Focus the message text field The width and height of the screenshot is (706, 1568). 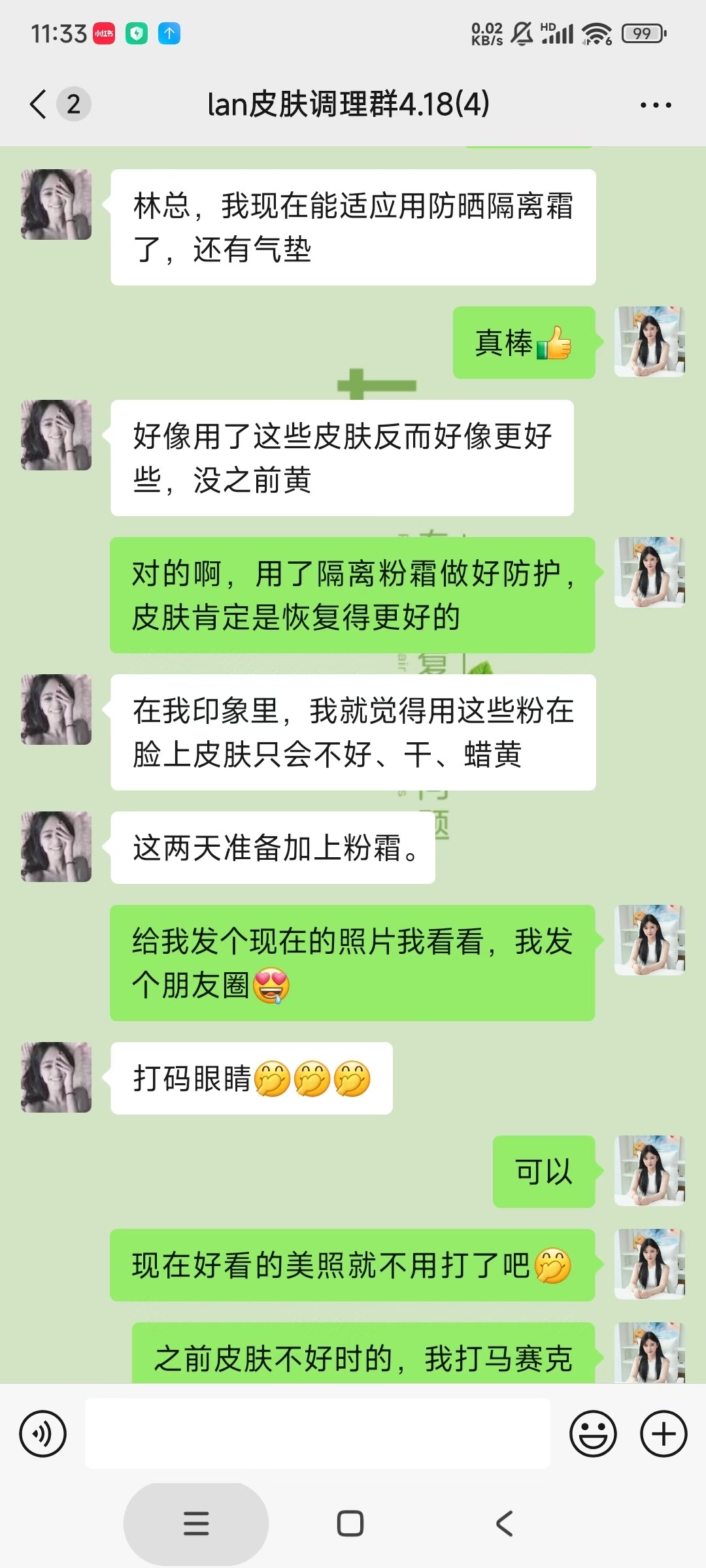[318, 1434]
